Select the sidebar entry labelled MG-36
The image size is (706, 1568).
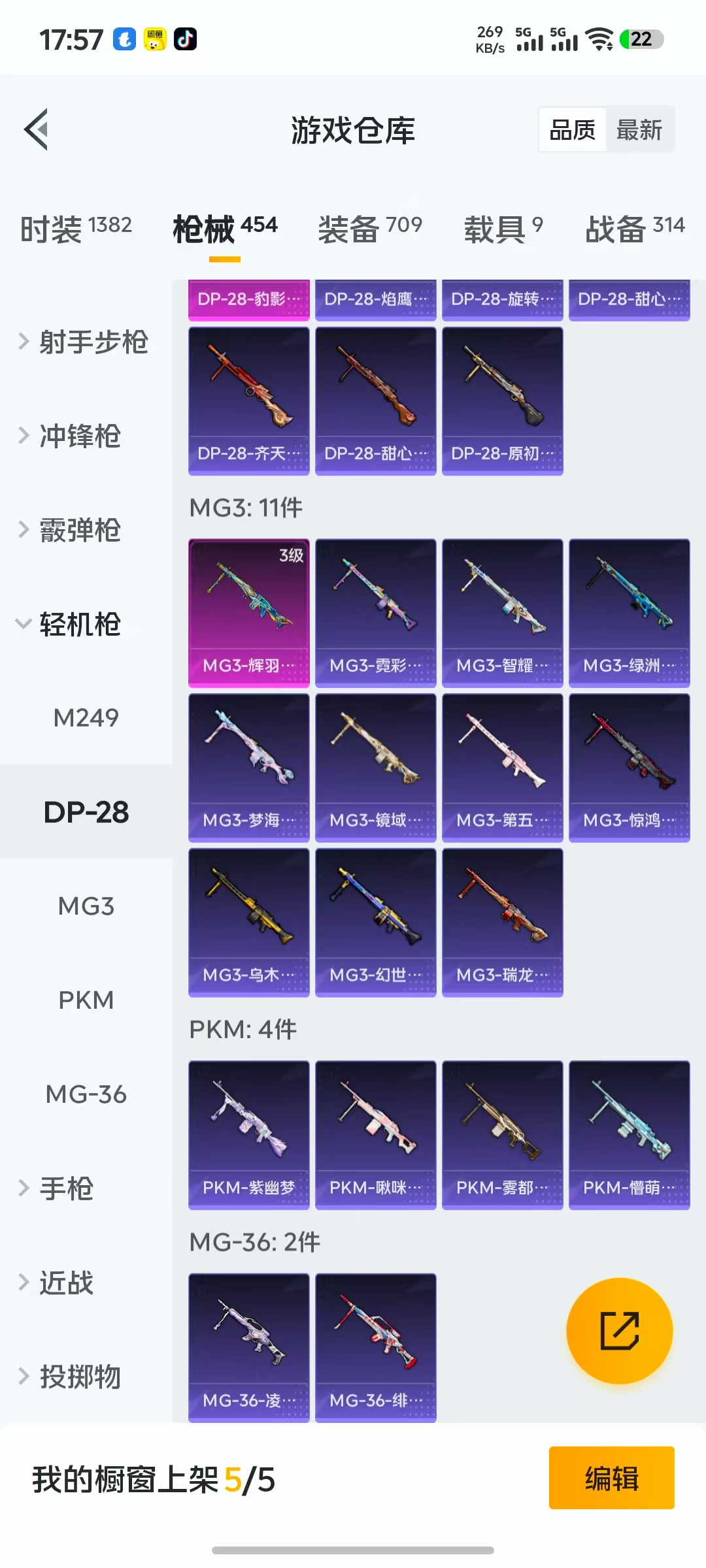86,1094
